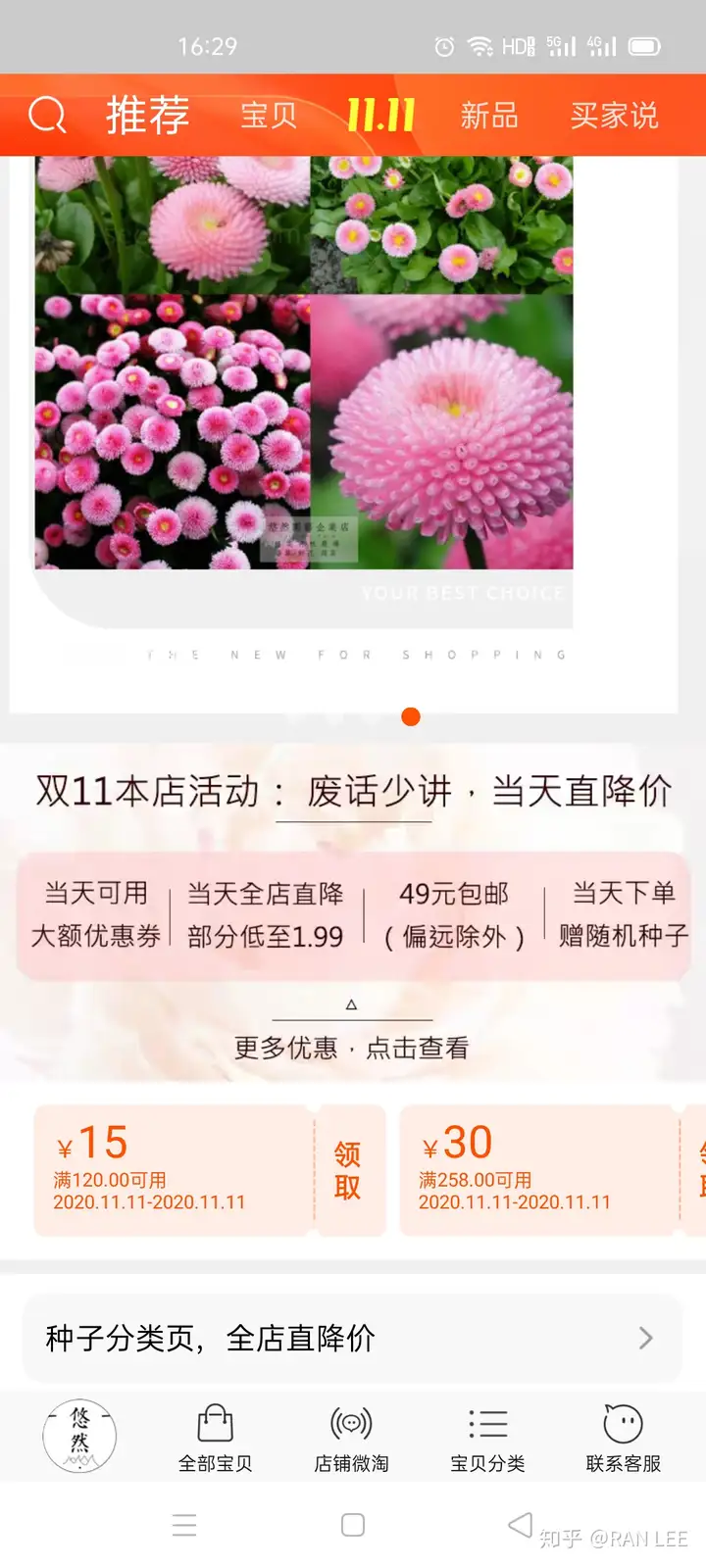The width and height of the screenshot is (706, 1568).
Task: Open 店铺微淘 feed
Action: 351,1439
